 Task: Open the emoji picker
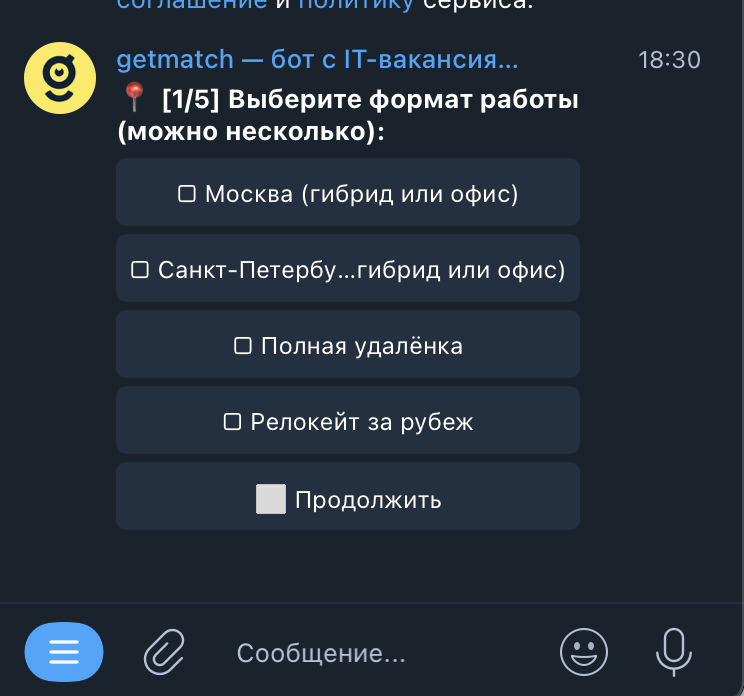point(584,653)
